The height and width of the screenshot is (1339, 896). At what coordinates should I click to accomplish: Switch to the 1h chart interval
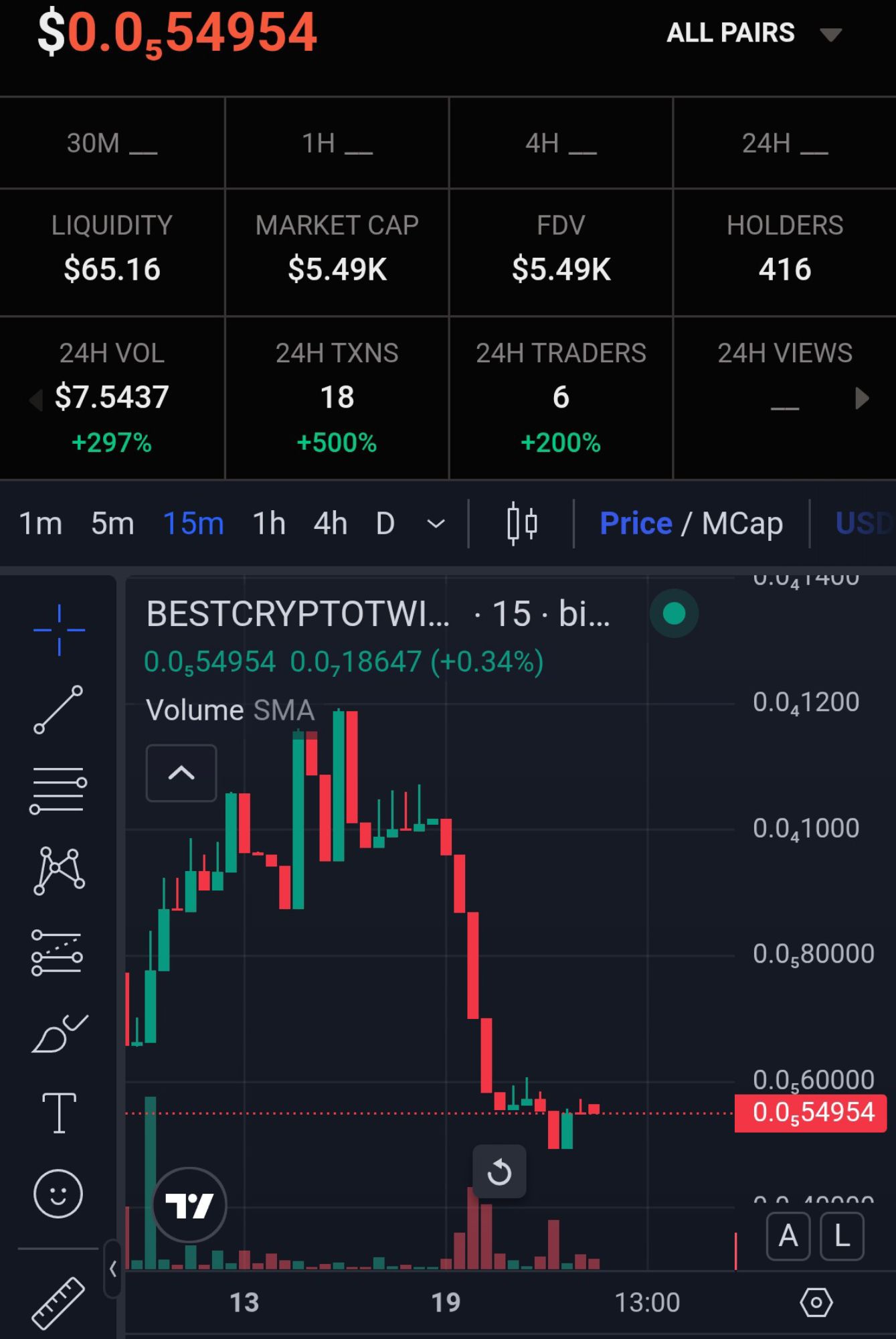269,524
